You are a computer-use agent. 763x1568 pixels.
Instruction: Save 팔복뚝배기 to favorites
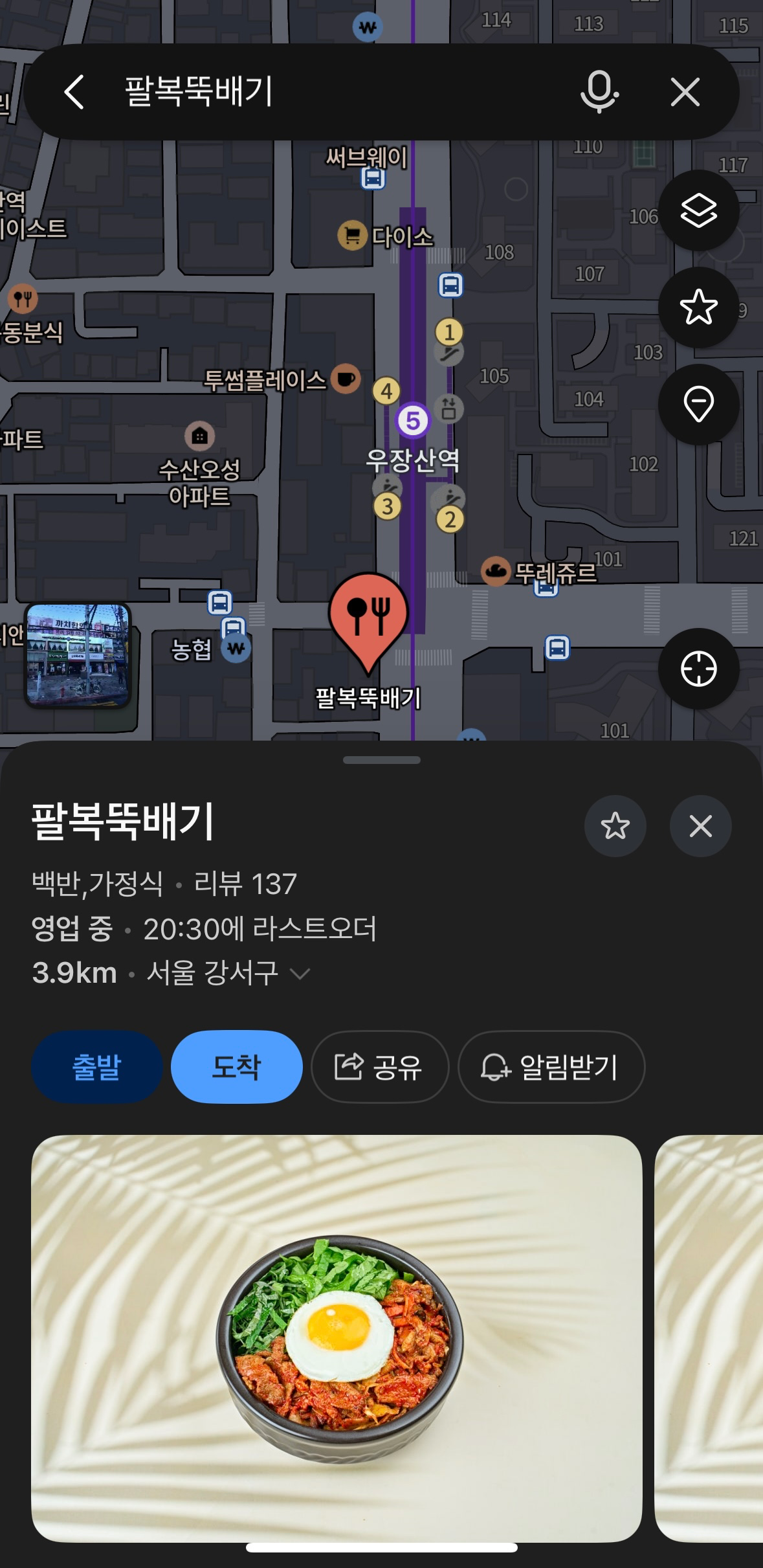pos(615,826)
